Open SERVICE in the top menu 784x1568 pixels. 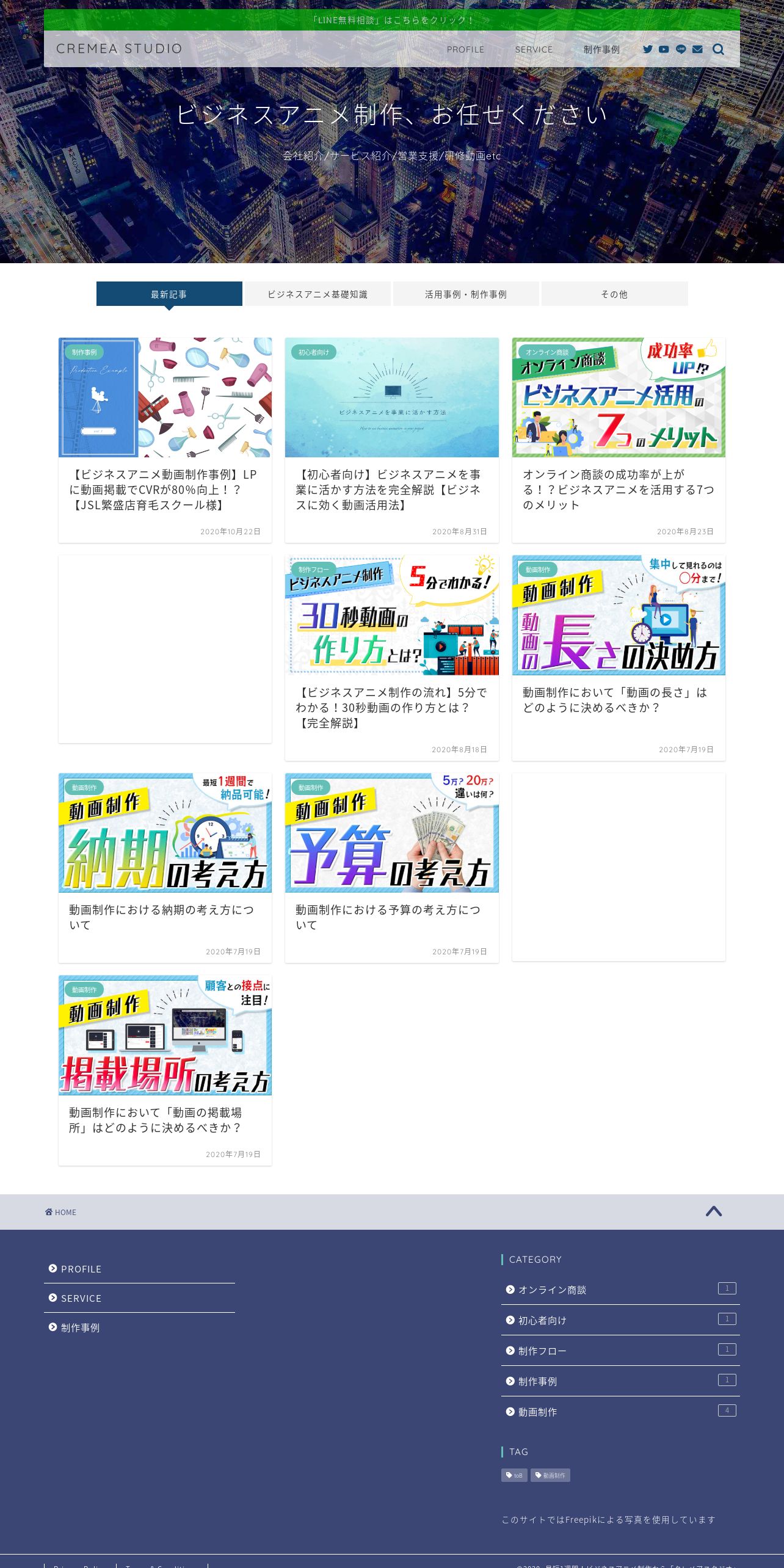(x=534, y=49)
